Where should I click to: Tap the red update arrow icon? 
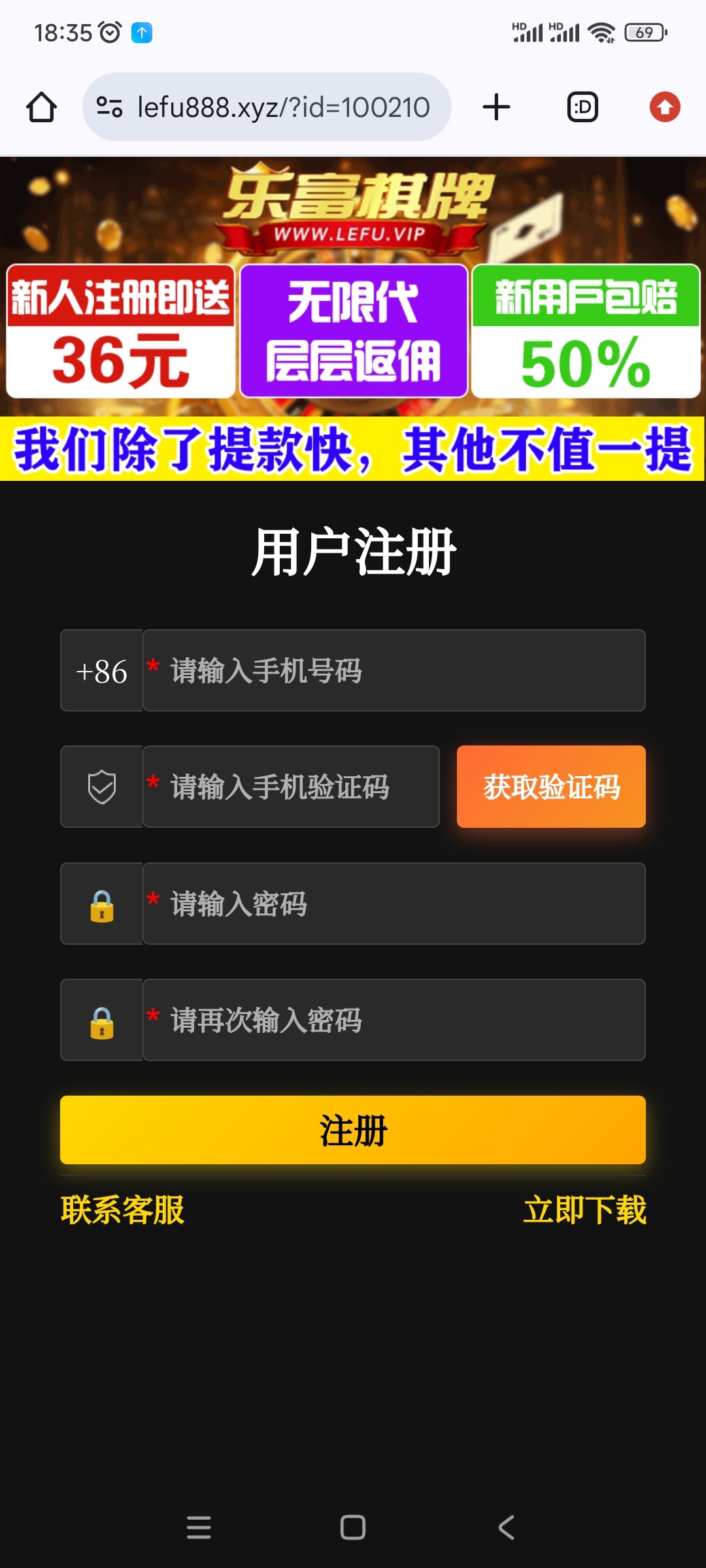click(665, 107)
